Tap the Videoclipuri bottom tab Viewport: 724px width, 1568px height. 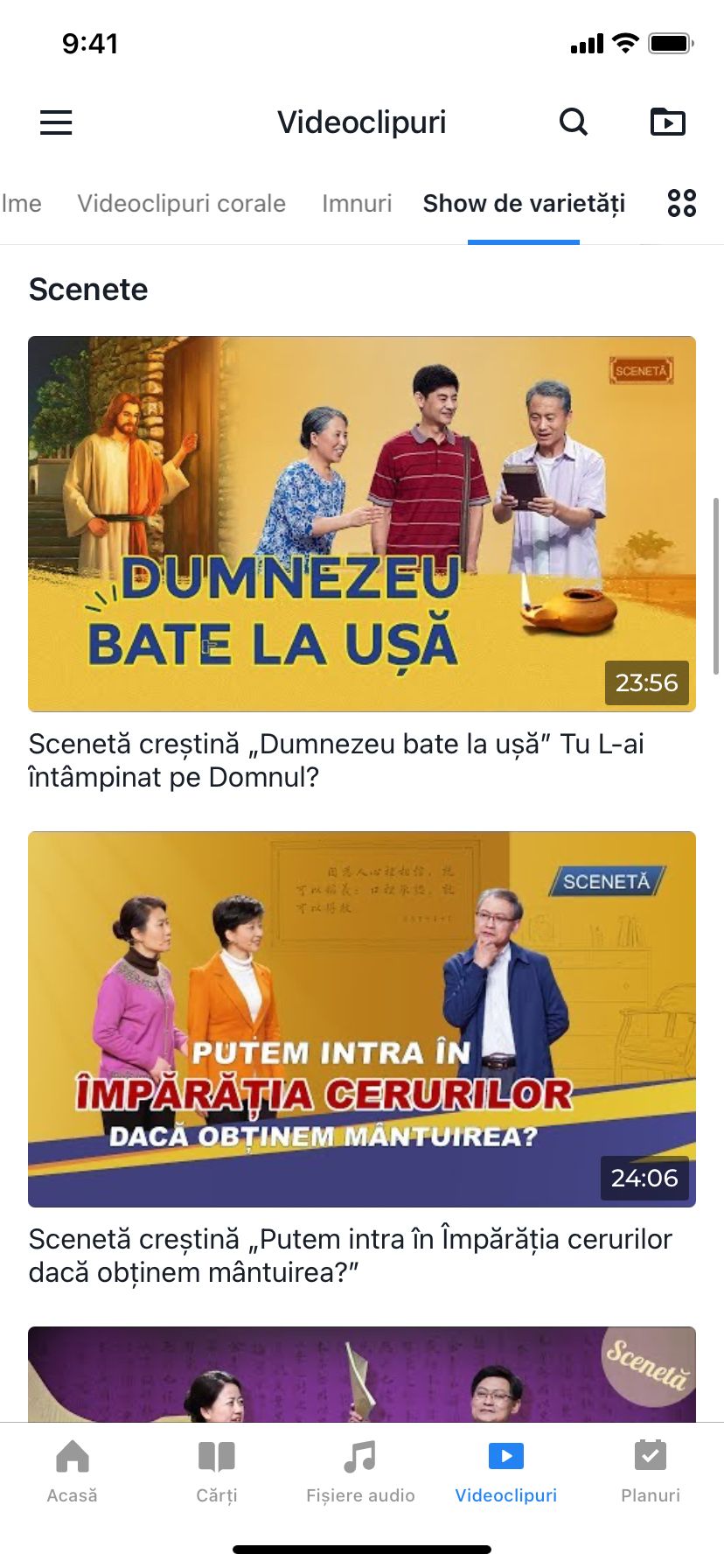click(506, 1472)
